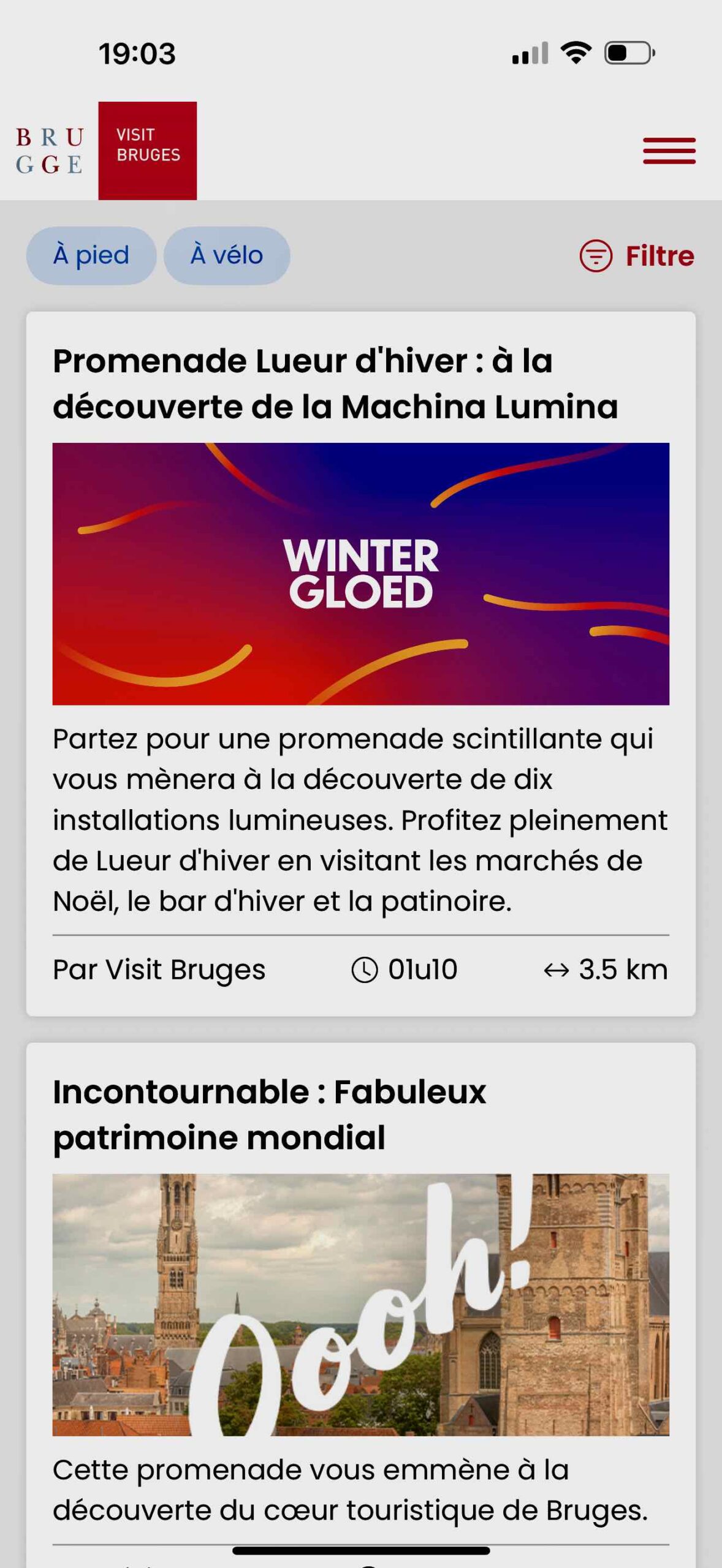722x1568 pixels.
Task: Select the À vélo chip
Action: pos(227,255)
